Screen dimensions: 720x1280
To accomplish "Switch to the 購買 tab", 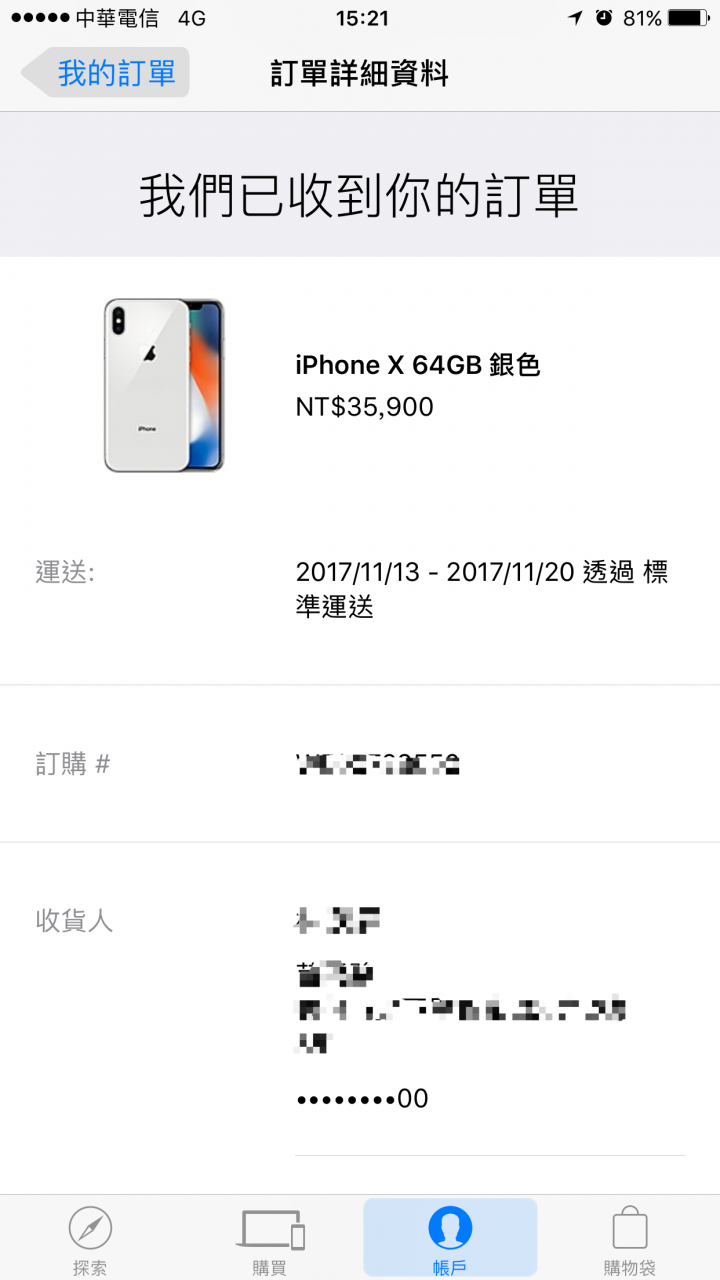I will pyautogui.click(x=270, y=1237).
